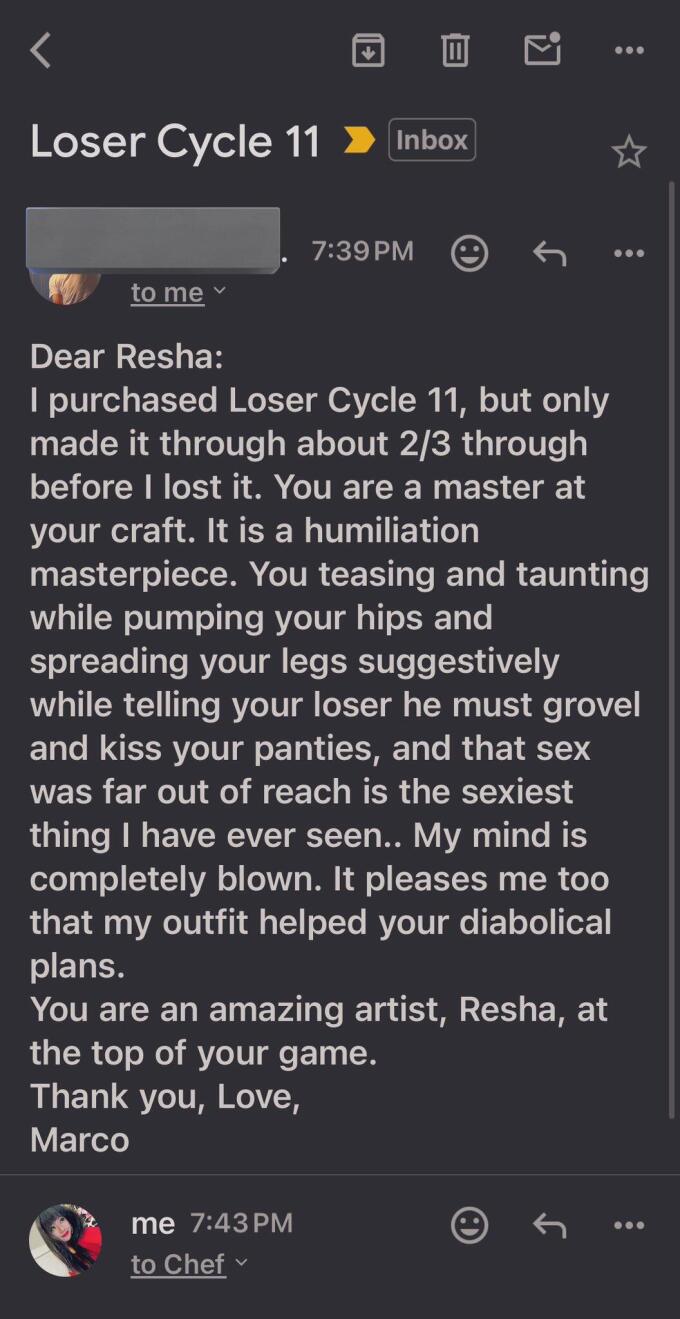This screenshot has width=680, height=1319.
Task: Add emoji reaction to 7:43 PM message
Action: (x=469, y=1224)
